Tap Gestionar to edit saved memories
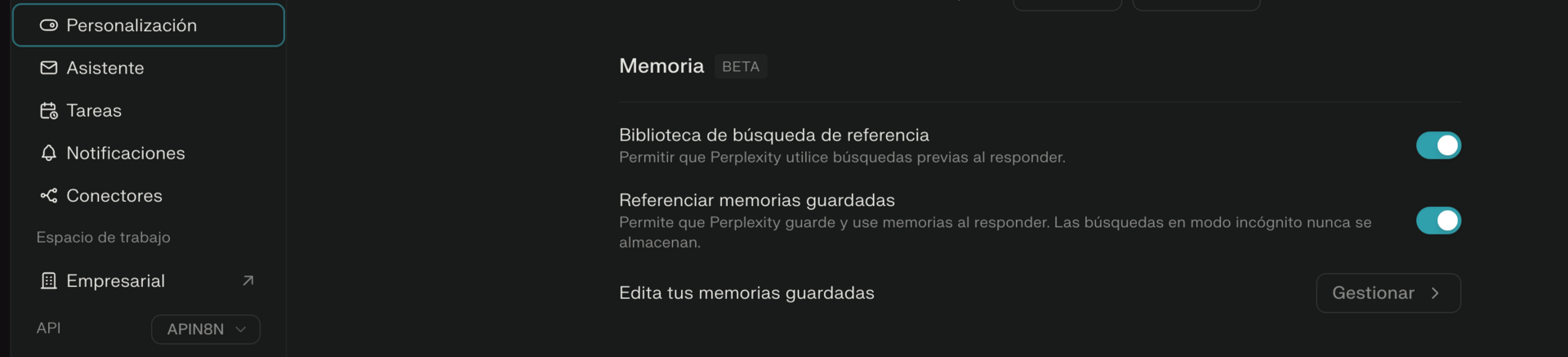The image size is (1568, 357). point(1388,293)
